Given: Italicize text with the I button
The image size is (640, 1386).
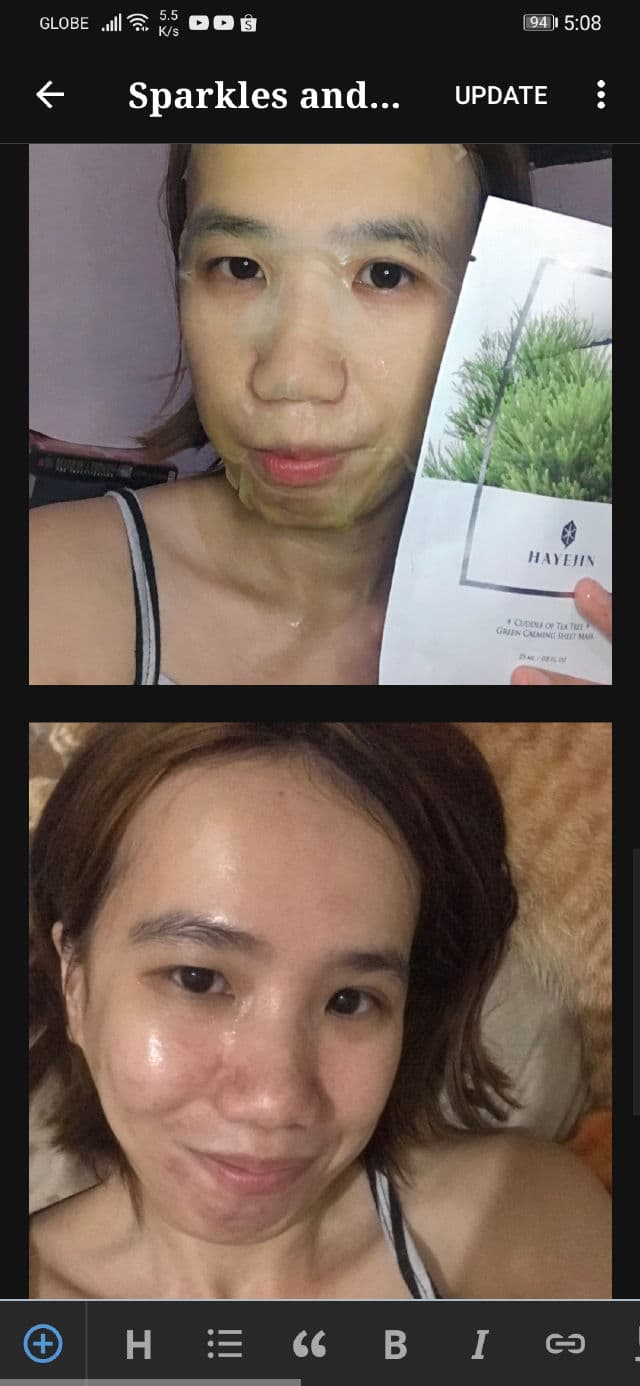Looking at the screenshot, I should [x=479, y=1345].
